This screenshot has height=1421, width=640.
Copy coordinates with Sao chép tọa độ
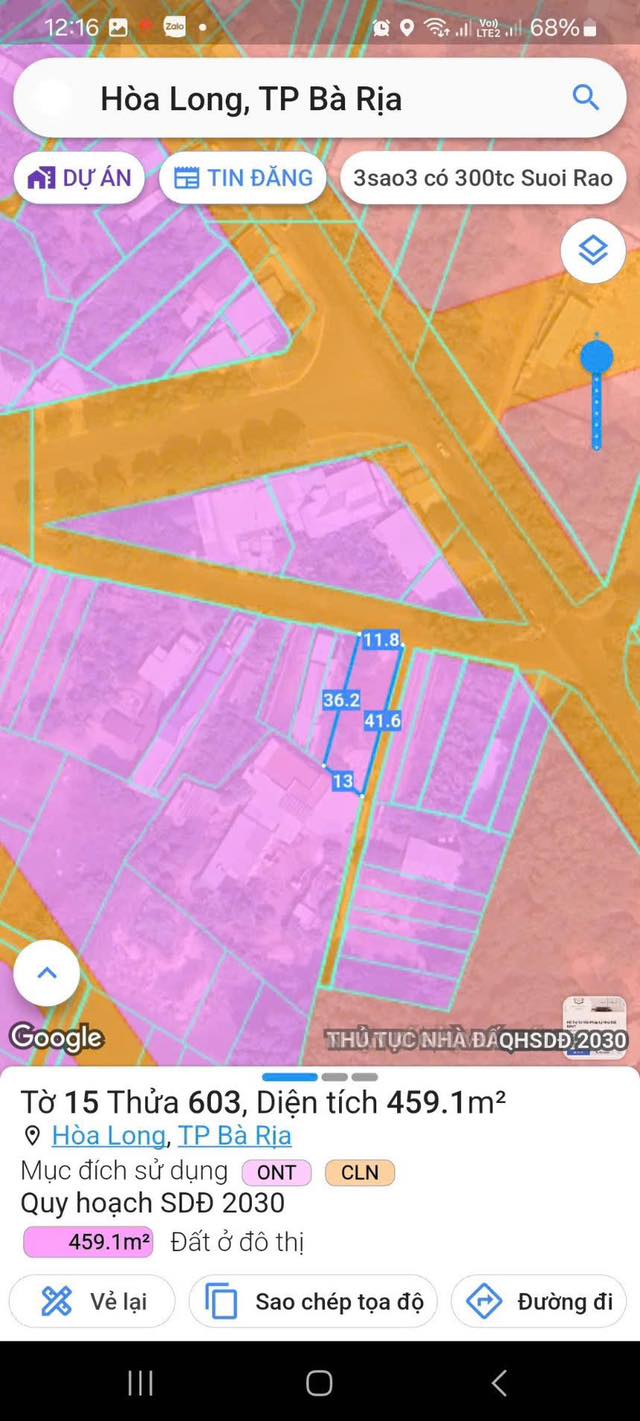[313, 1301]
